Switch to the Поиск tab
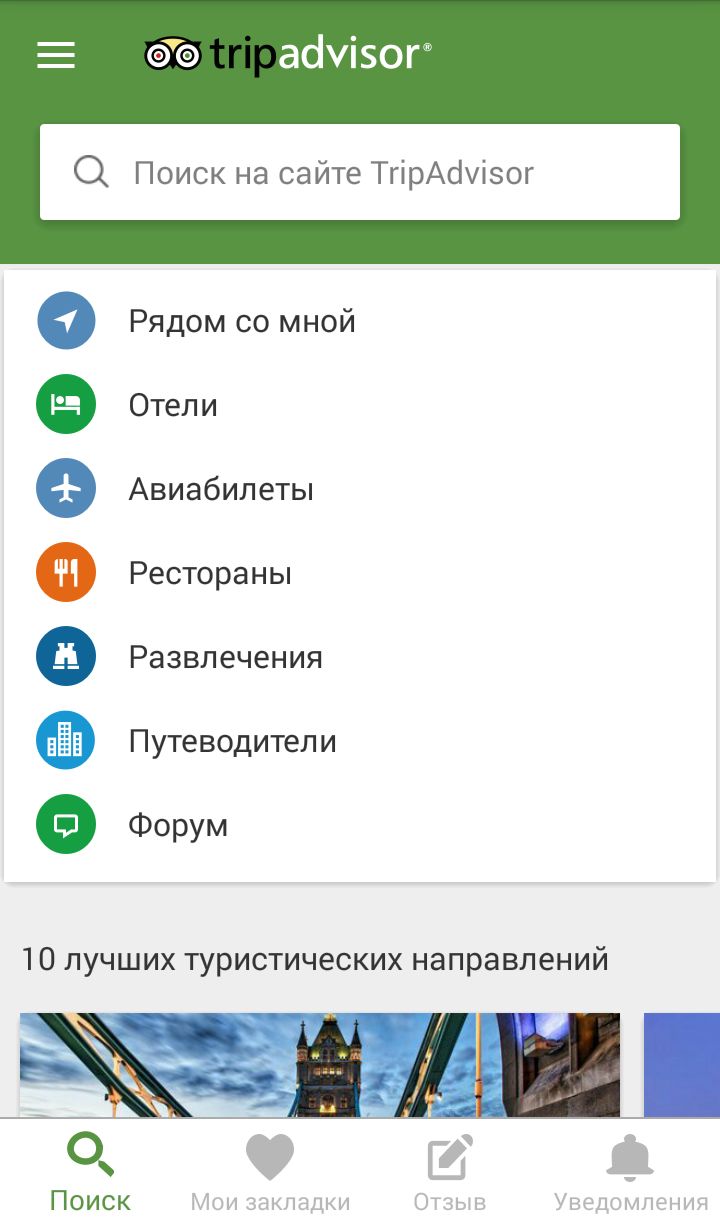Image resolution: width=720 pixels, height=1230 pixels. (90, 1174)
